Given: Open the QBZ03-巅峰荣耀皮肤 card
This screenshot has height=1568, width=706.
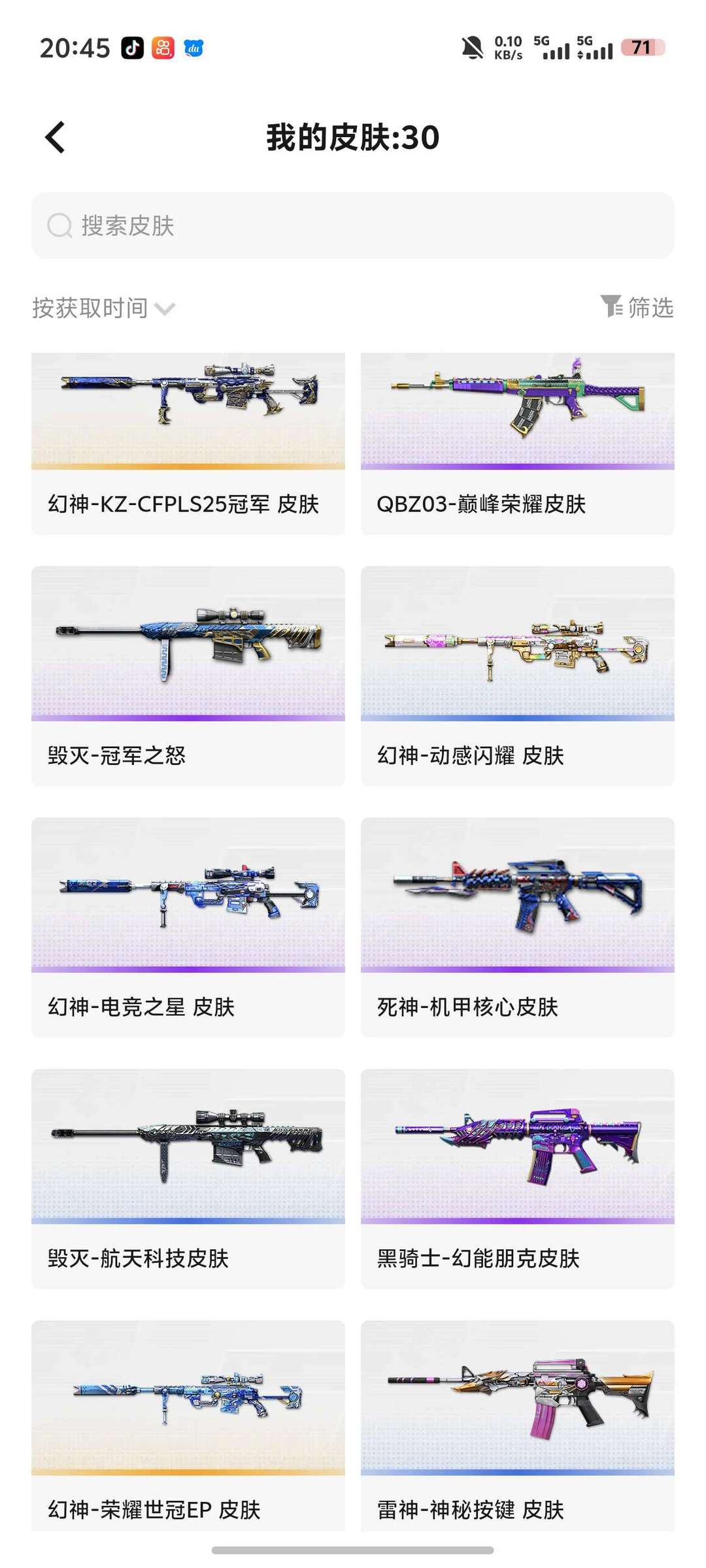Looking at the screenshot, I should click(518, 444).
